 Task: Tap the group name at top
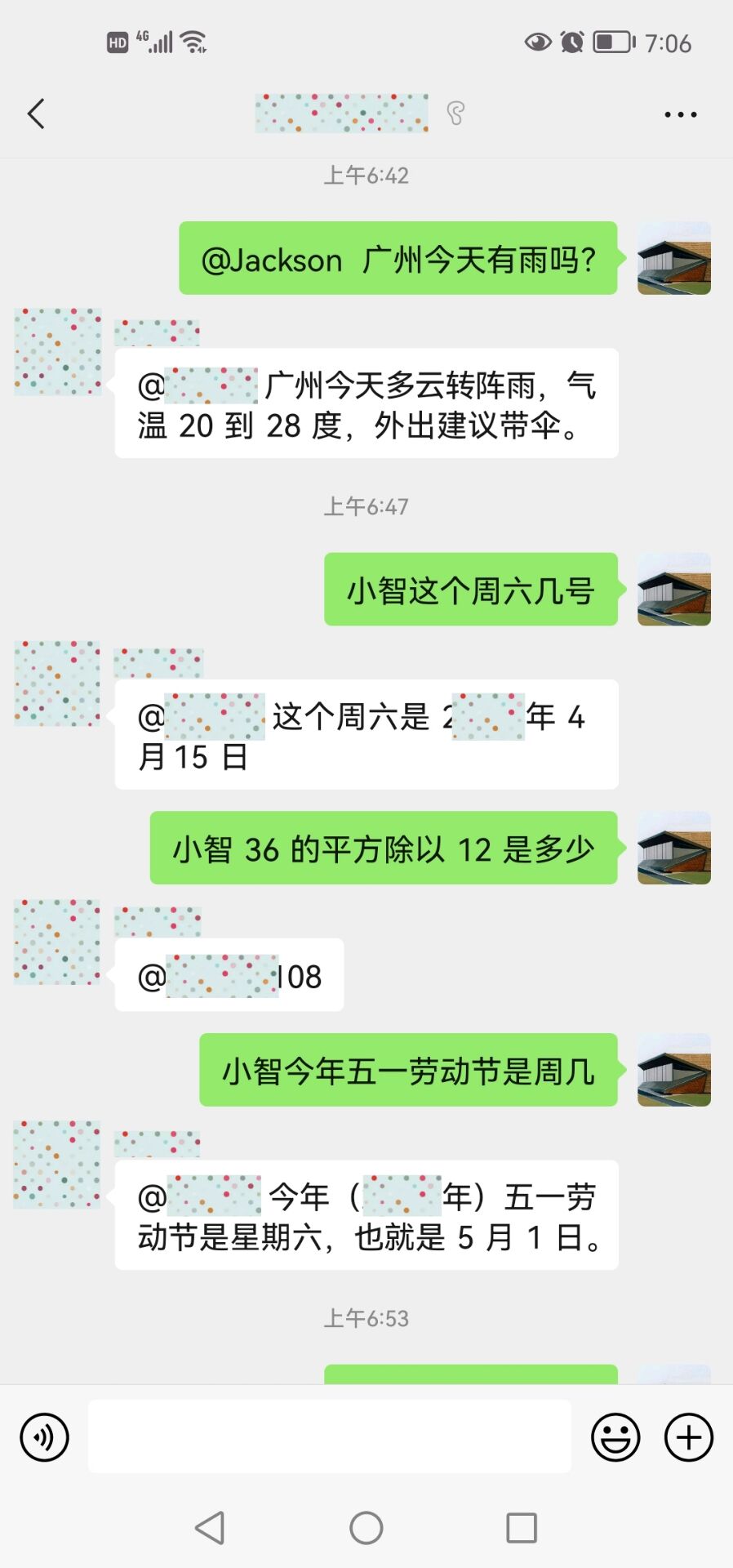340,114
